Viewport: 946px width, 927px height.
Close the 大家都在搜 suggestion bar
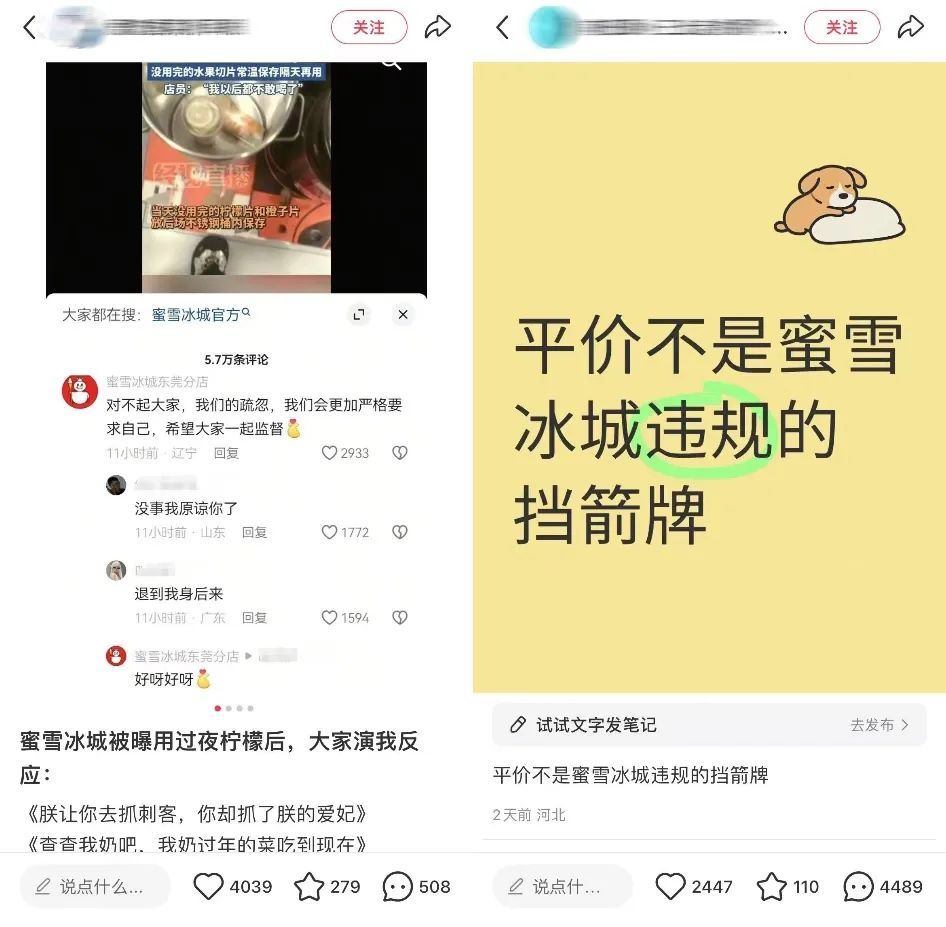pos(403,314)
